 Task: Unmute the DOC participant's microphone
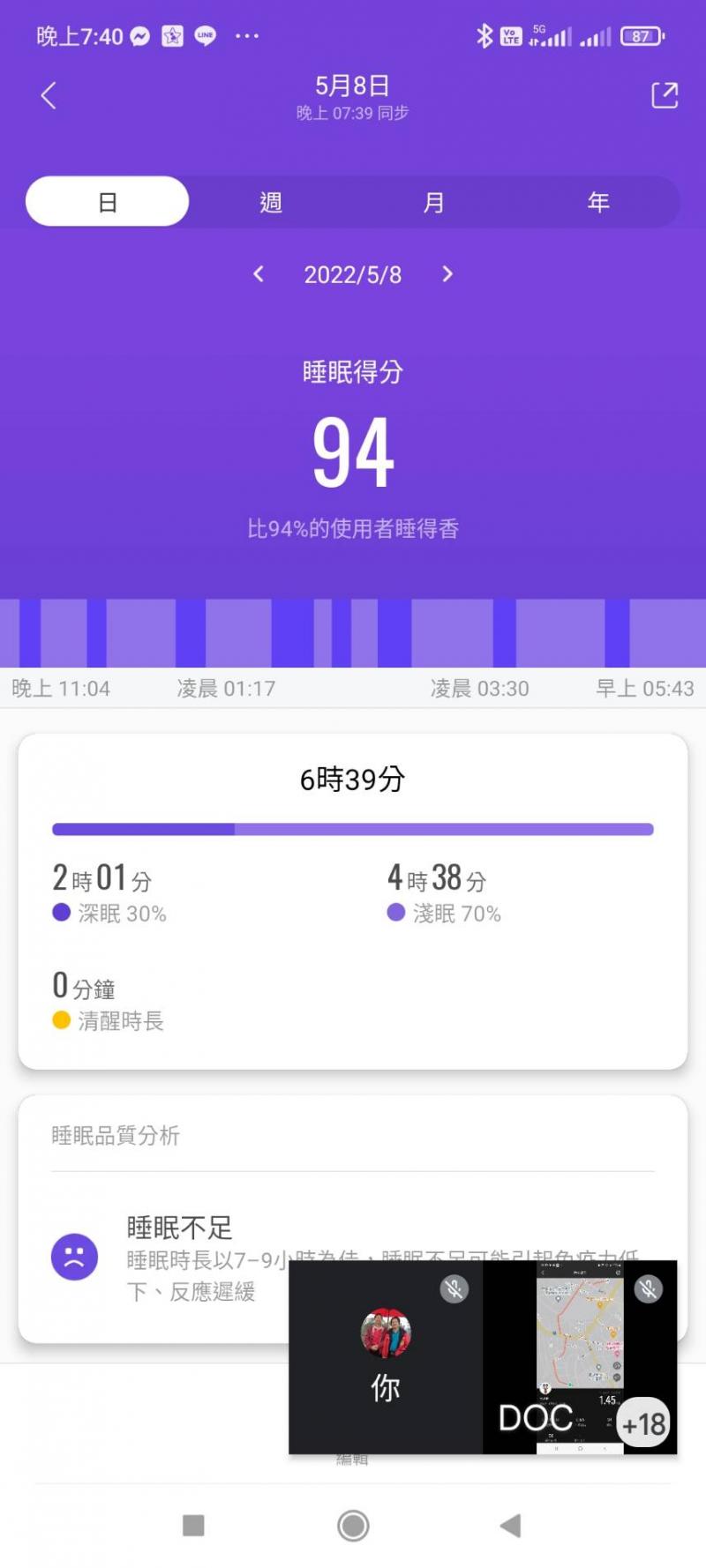[x=649, y=1289]
